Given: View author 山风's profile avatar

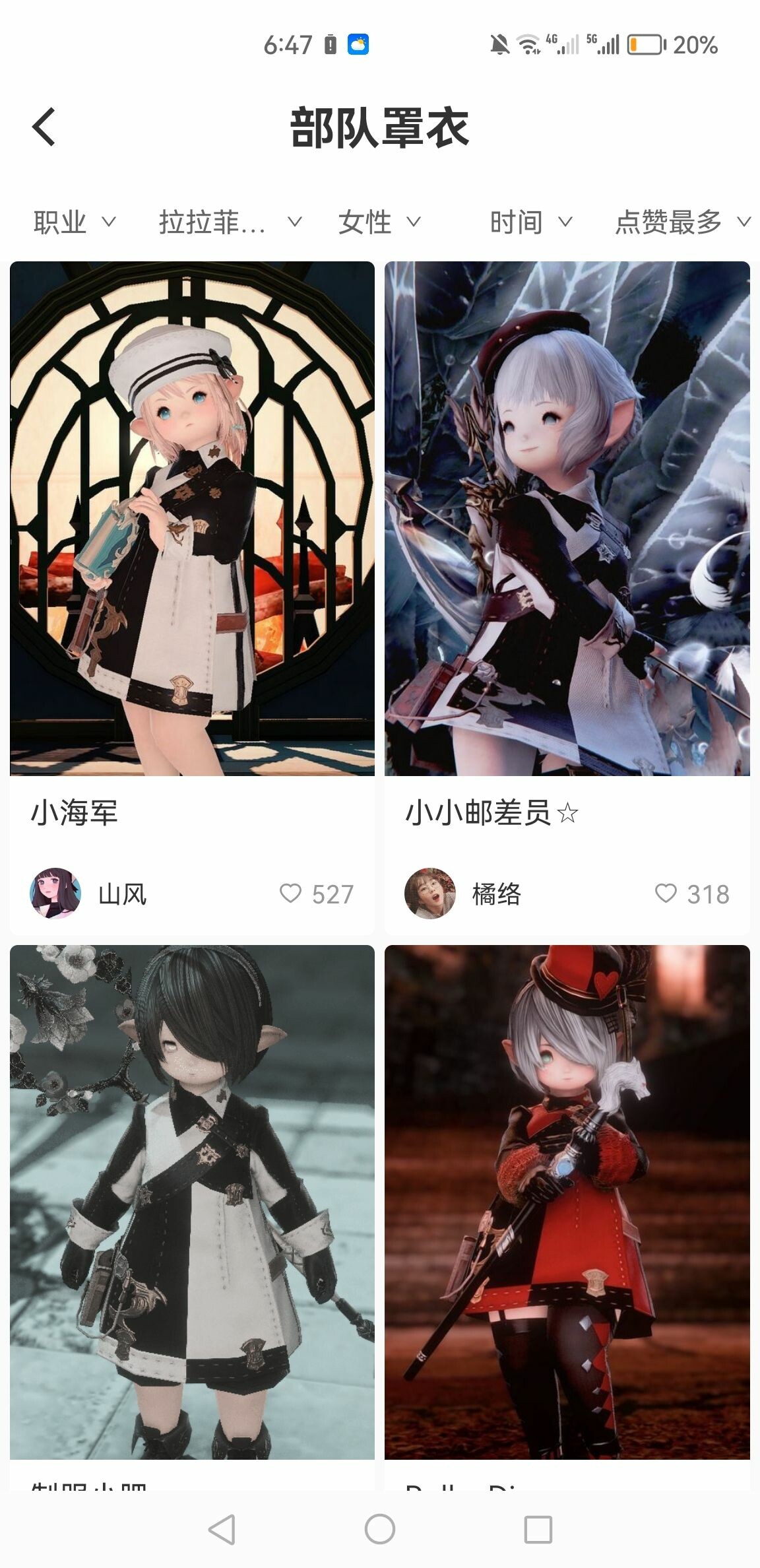Looking at the screenshot, I should 55,894.
